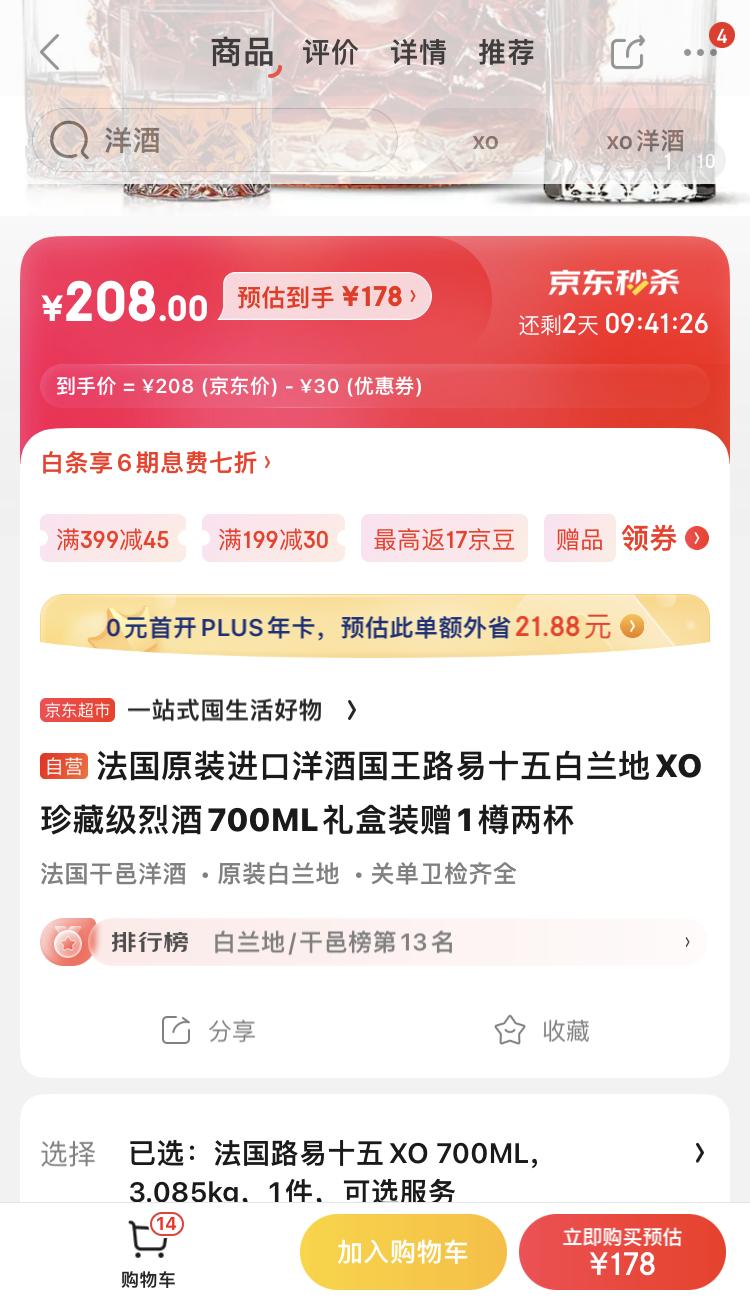
Task: Tap the 分享 share icon below the ranking
Action: 175,1030
